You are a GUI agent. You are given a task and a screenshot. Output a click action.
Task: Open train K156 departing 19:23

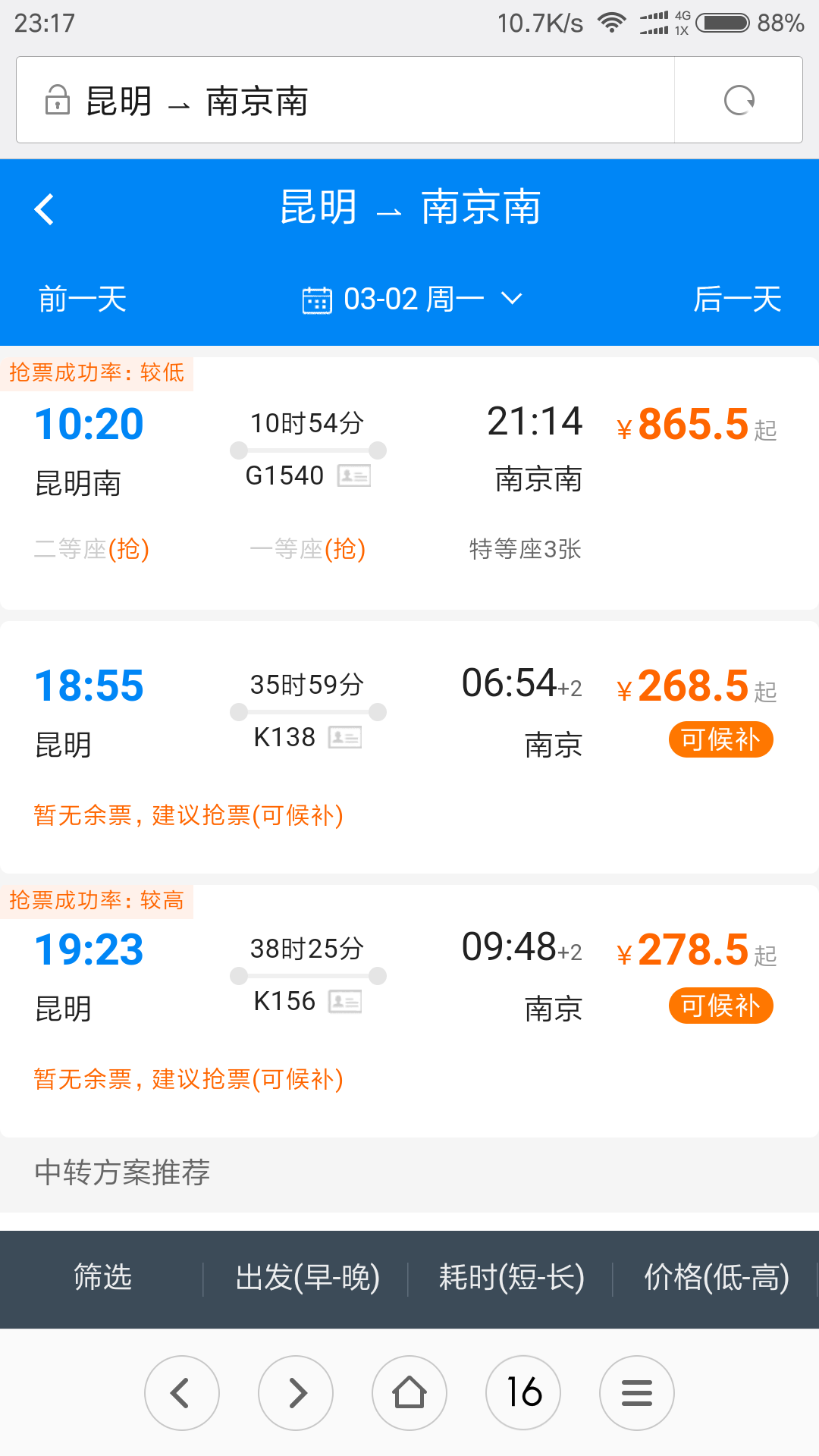pos(409,1011)
